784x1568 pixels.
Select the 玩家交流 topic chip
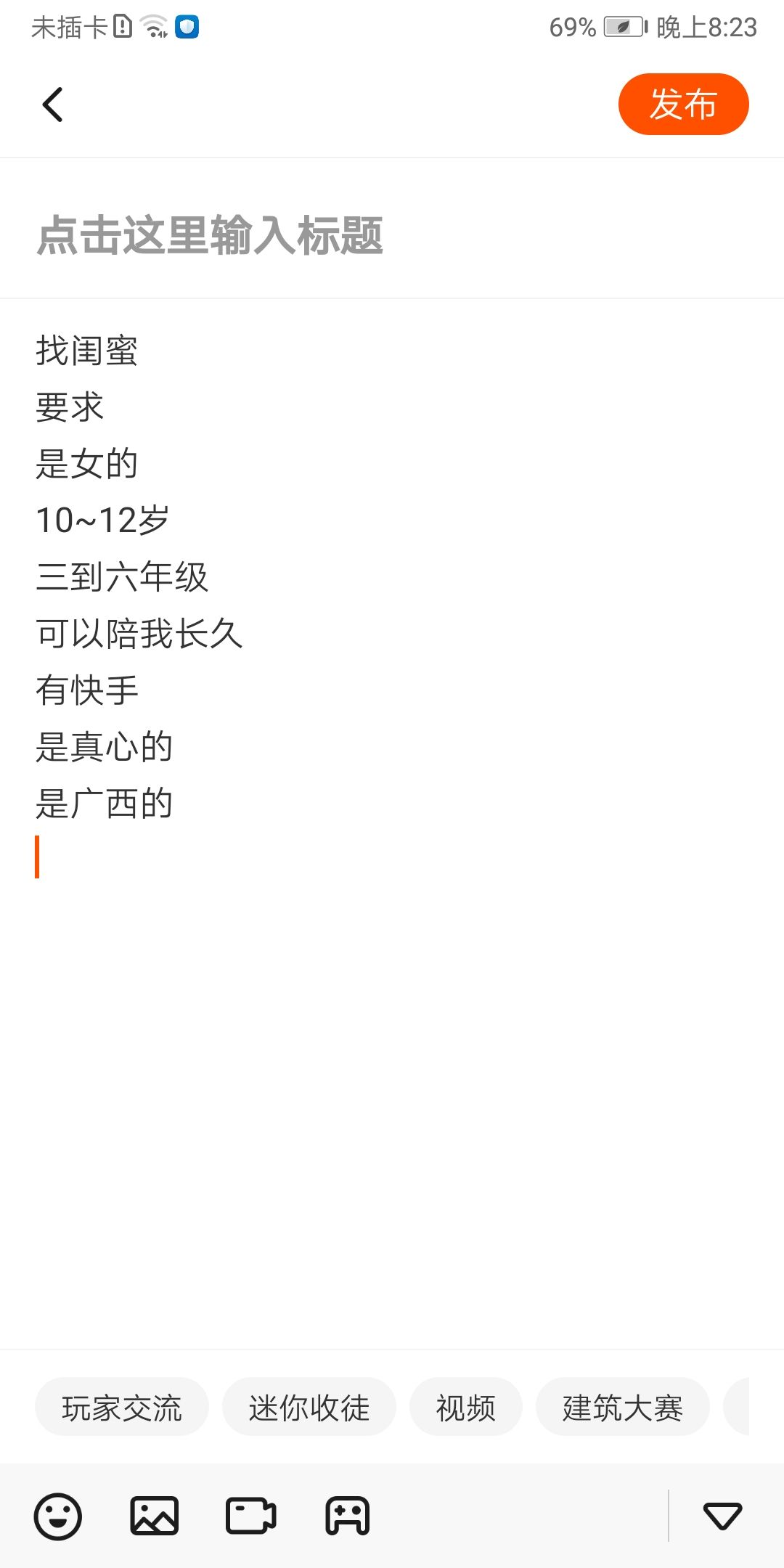click(x=122, y=1408)
